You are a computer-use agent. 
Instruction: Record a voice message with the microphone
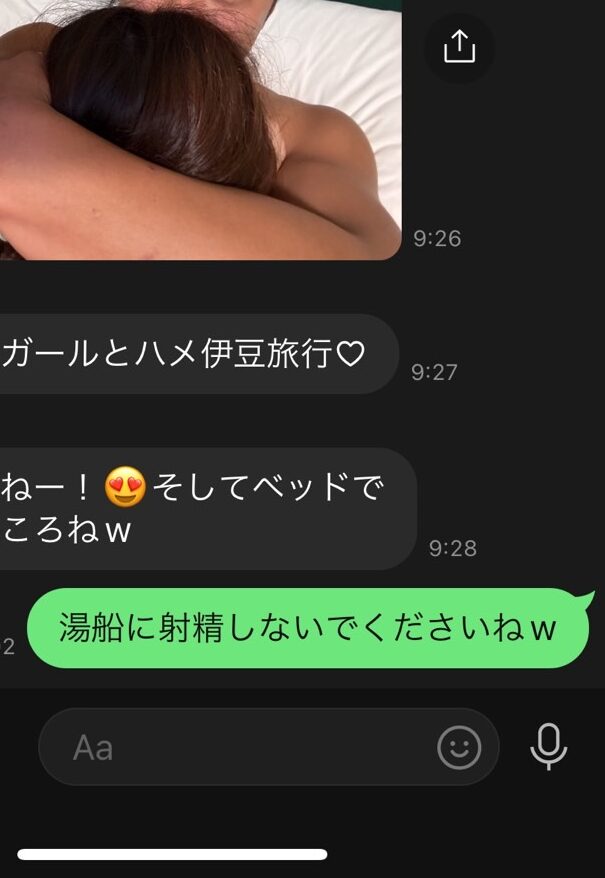click(x=548, y=746)
